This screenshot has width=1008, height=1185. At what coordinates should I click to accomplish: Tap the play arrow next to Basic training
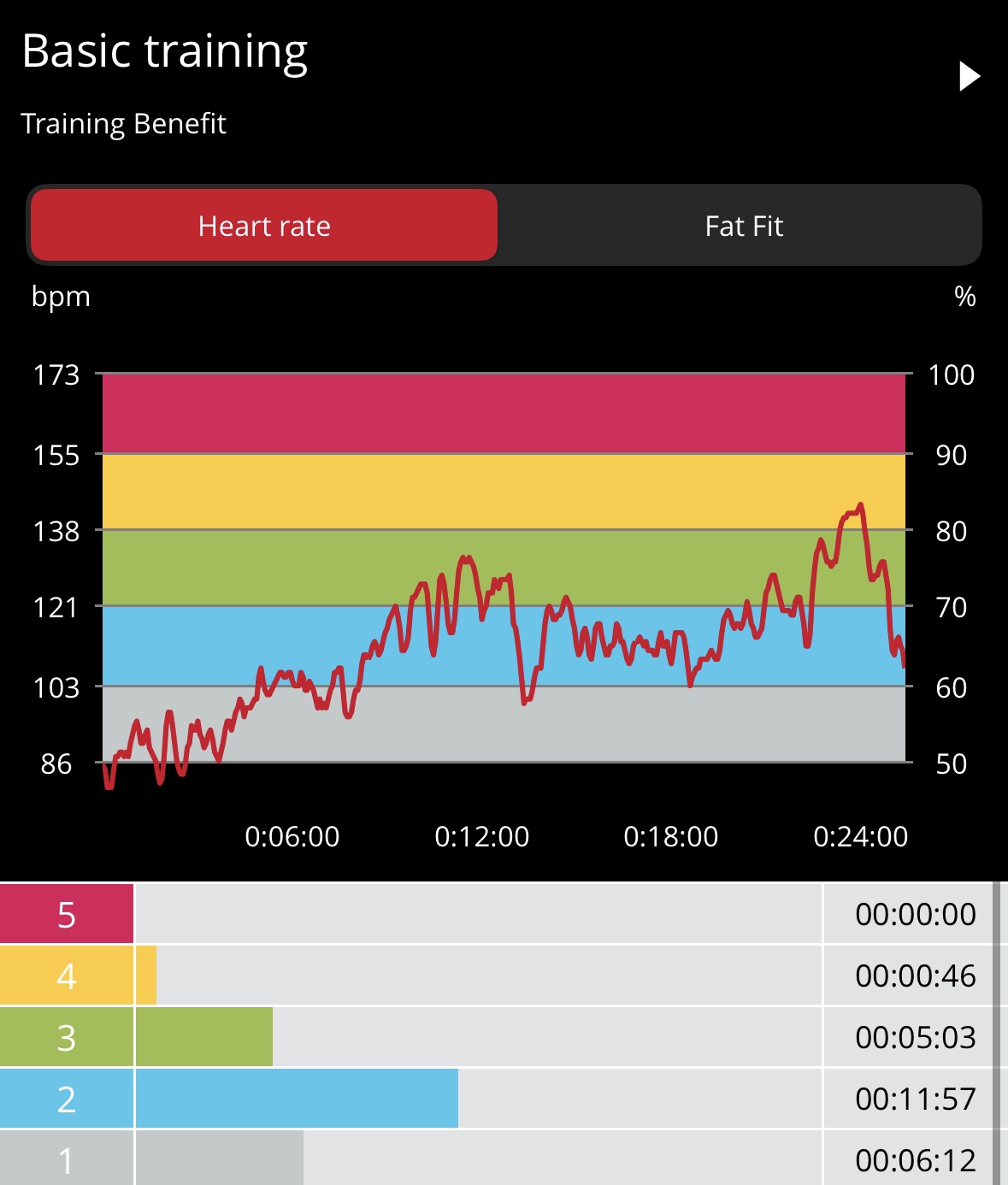tap(969, 76)
